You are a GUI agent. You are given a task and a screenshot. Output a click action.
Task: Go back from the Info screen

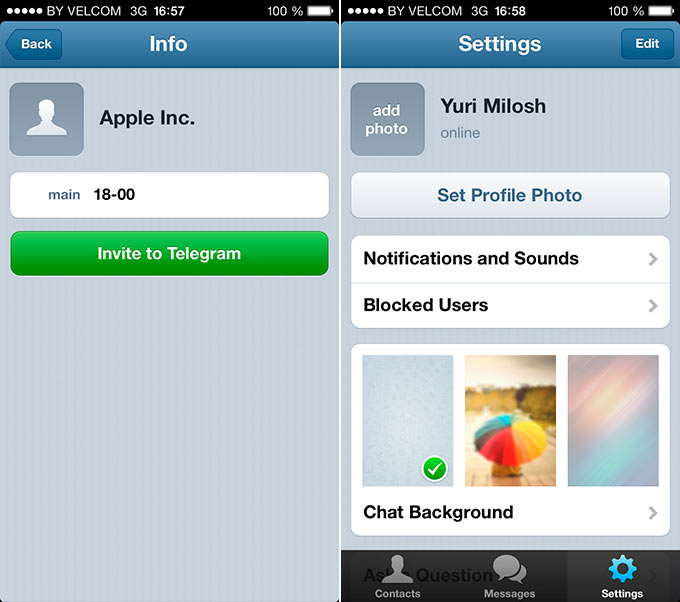tap(34, 44)
